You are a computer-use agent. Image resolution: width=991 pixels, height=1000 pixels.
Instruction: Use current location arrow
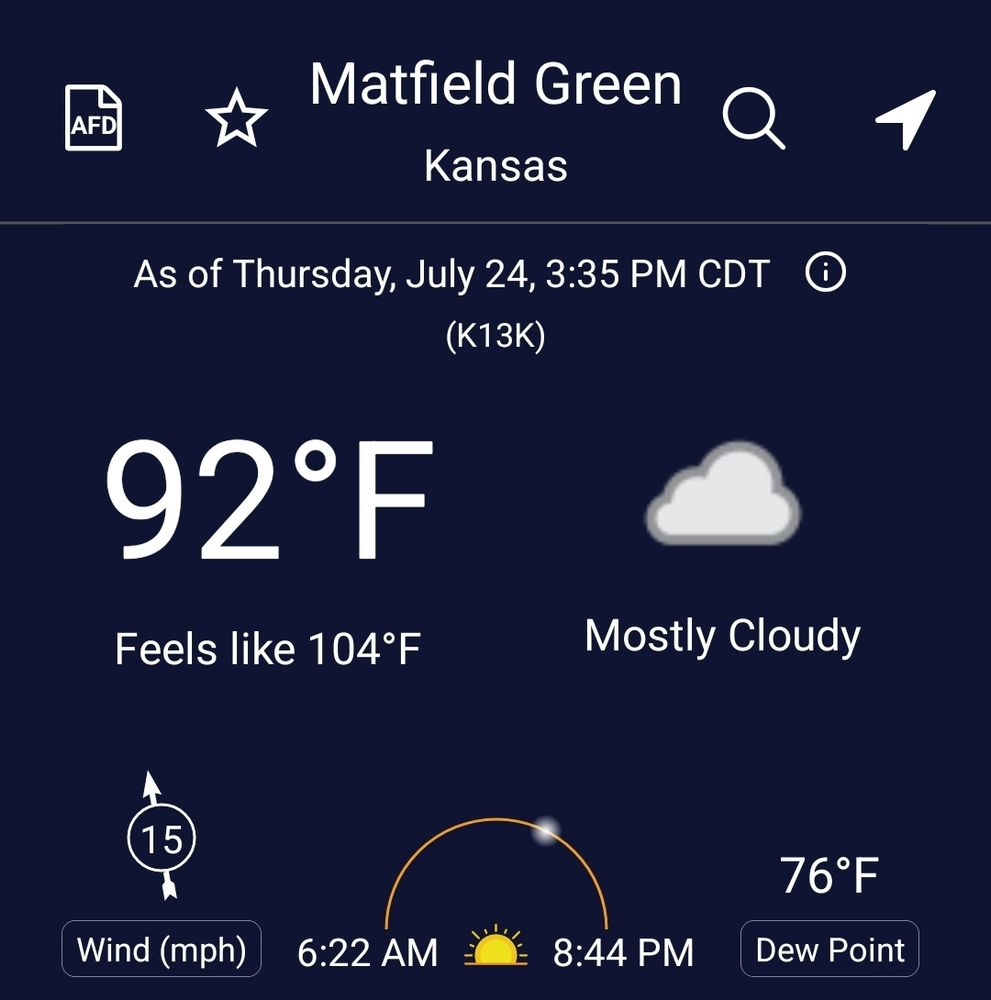pos(906,119)
